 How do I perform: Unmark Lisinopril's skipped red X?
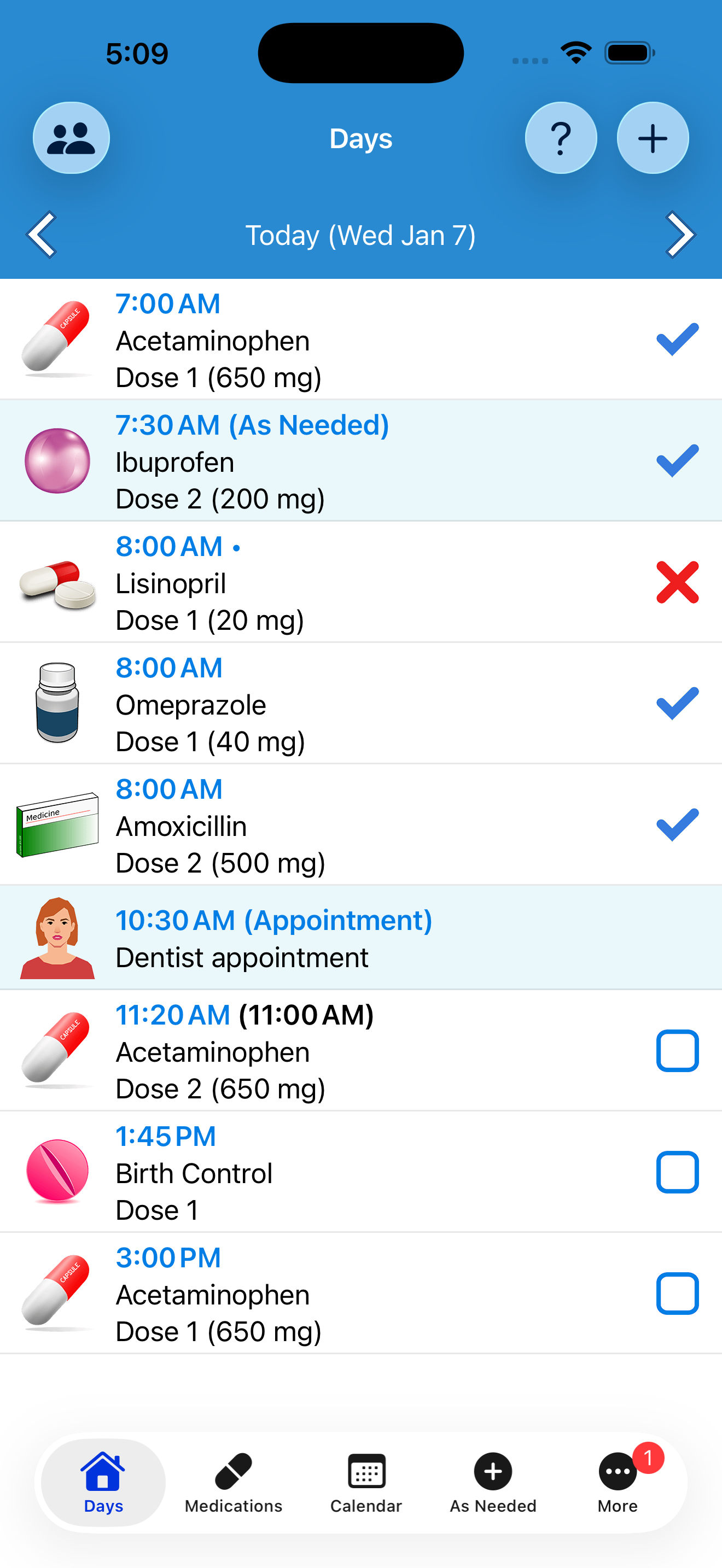(x=679, y=583)
